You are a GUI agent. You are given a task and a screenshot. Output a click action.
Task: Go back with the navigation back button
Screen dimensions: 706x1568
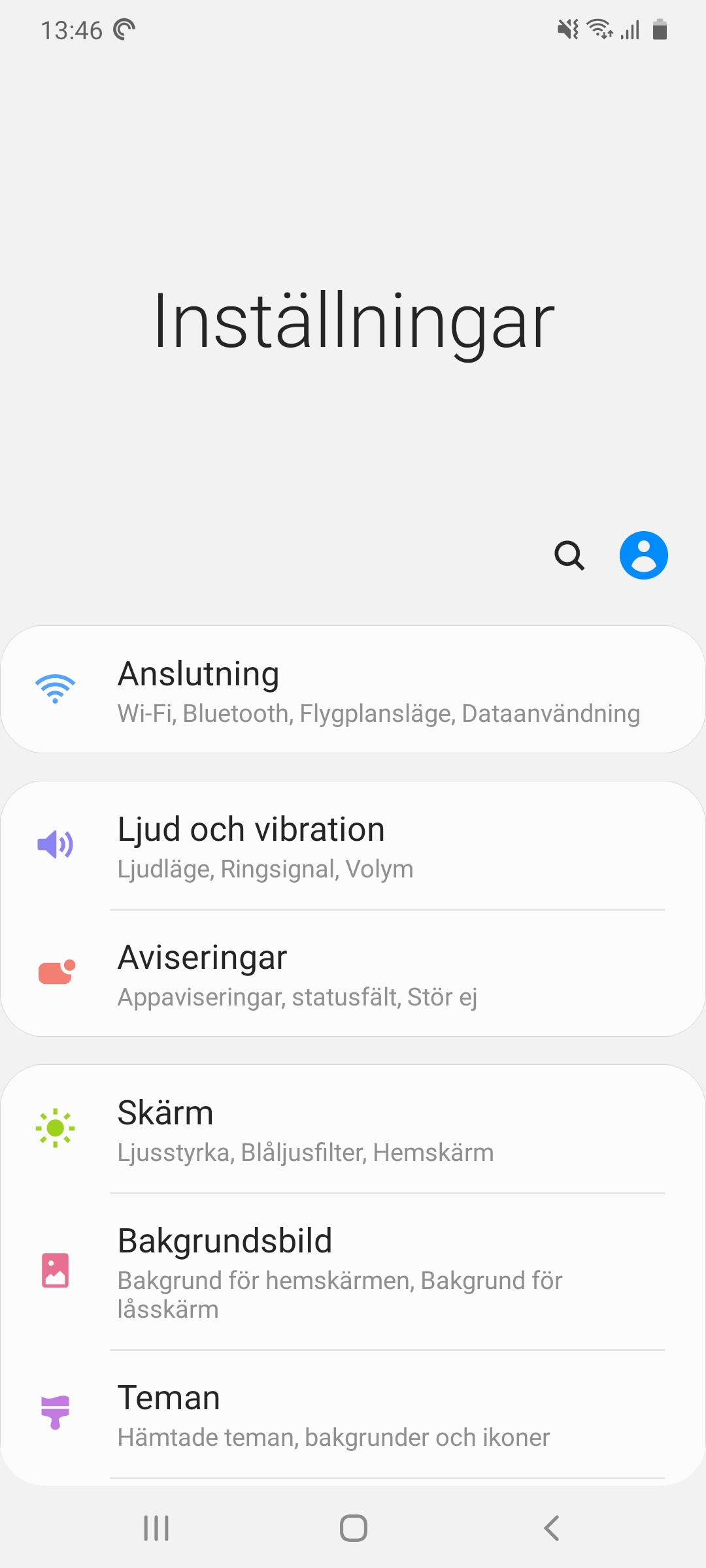tap(551, 1528)
